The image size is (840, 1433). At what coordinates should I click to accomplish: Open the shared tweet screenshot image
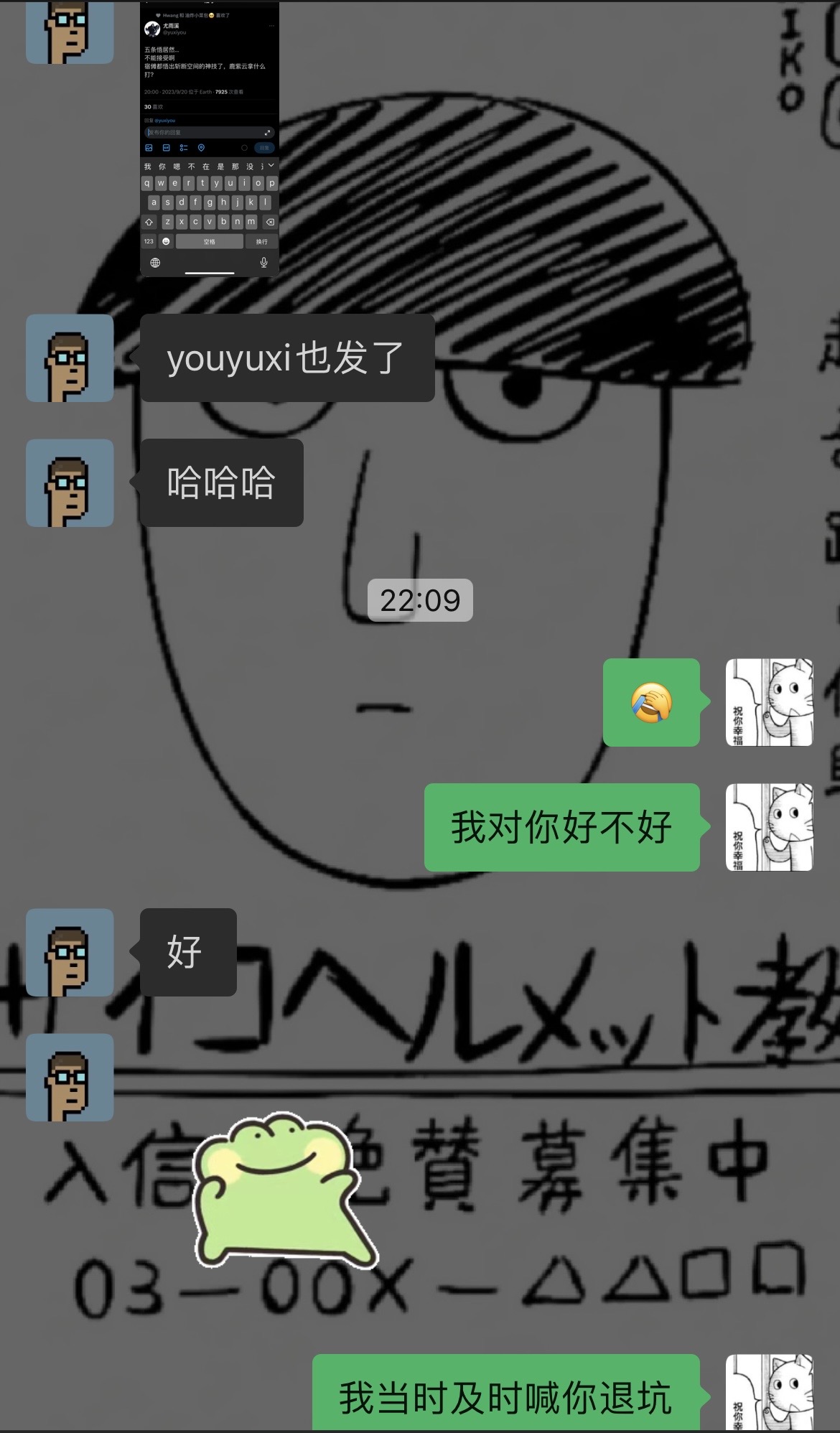[209, 139]
